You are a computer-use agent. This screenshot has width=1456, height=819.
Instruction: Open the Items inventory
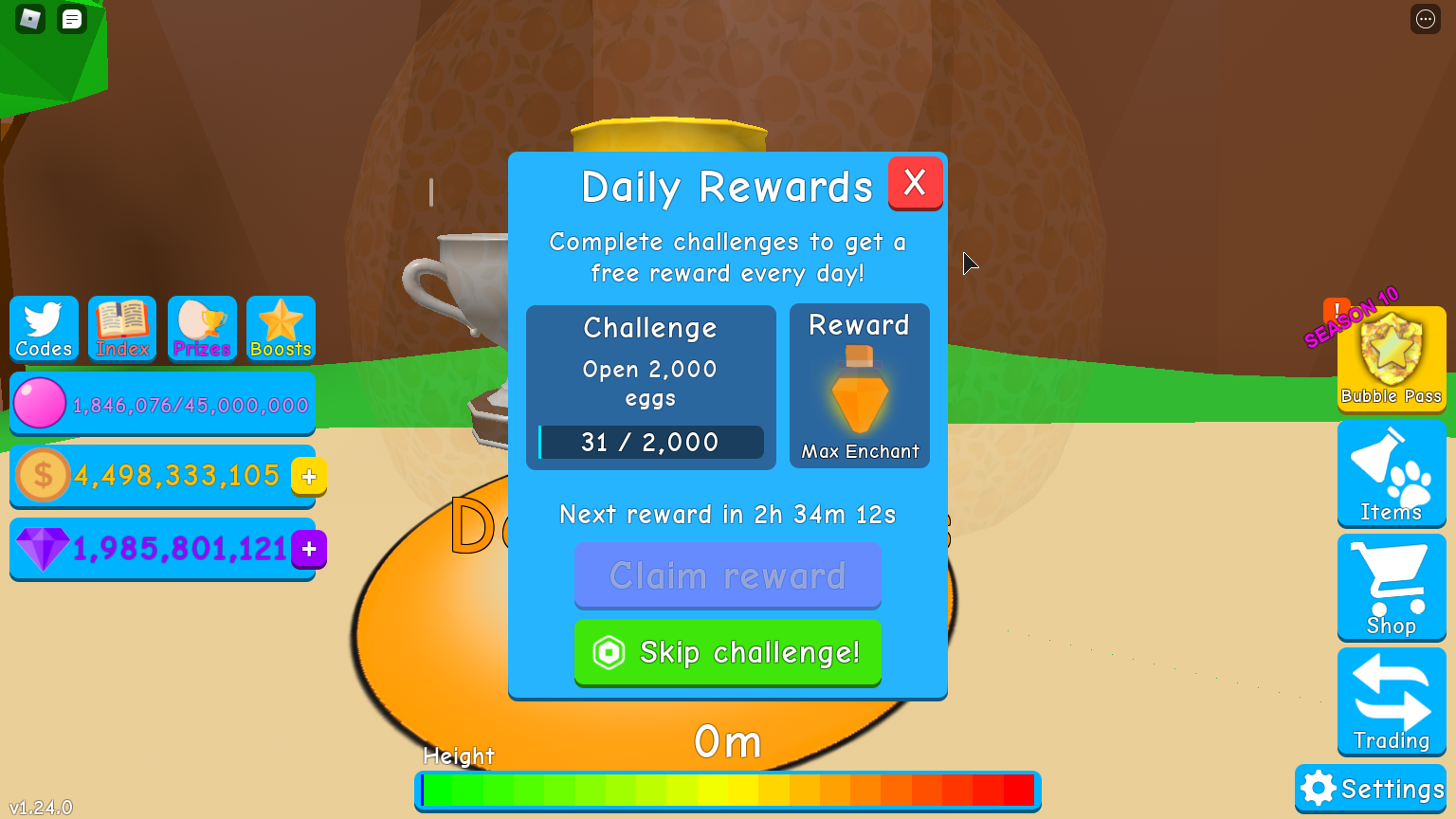1391,473
